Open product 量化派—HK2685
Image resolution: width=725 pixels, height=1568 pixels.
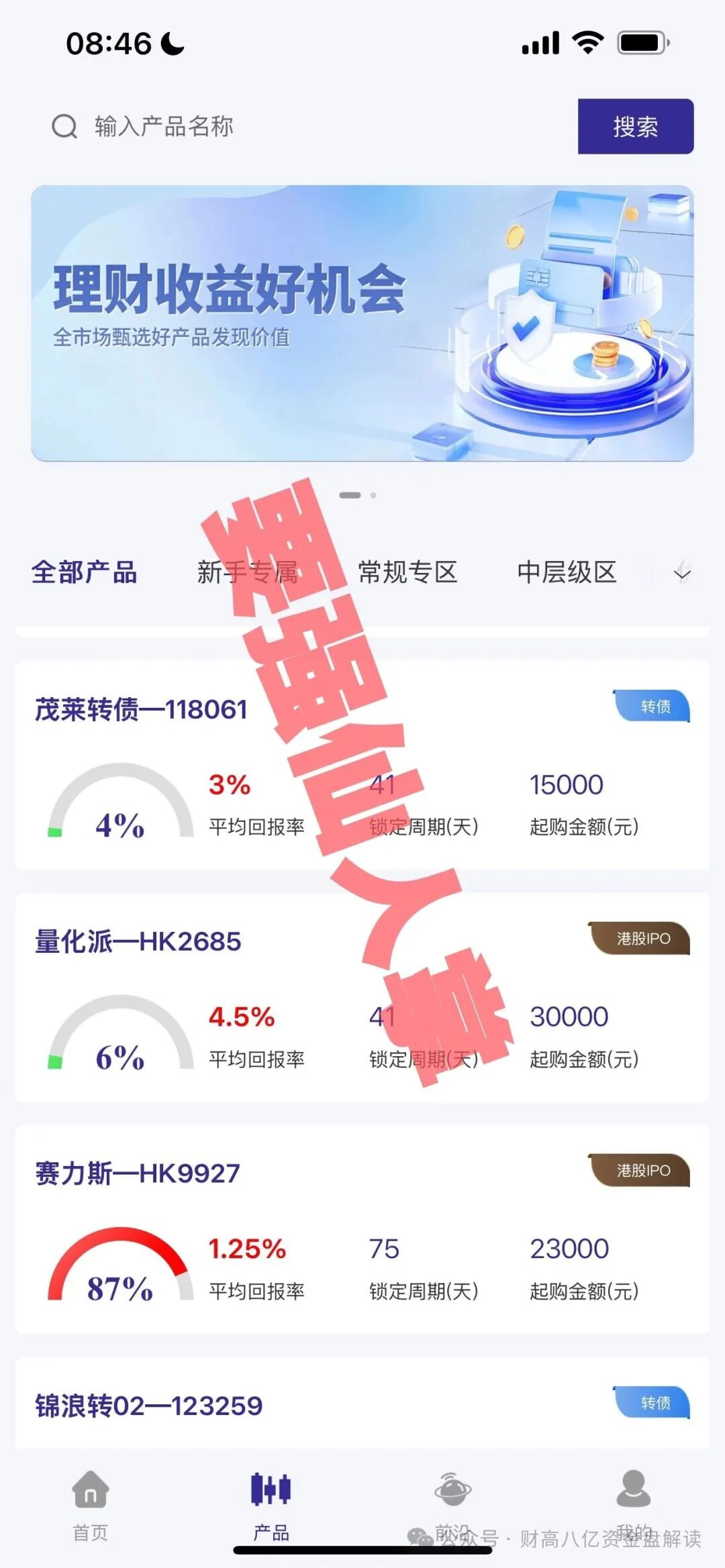pyautogui.click(x=138, y=941)
